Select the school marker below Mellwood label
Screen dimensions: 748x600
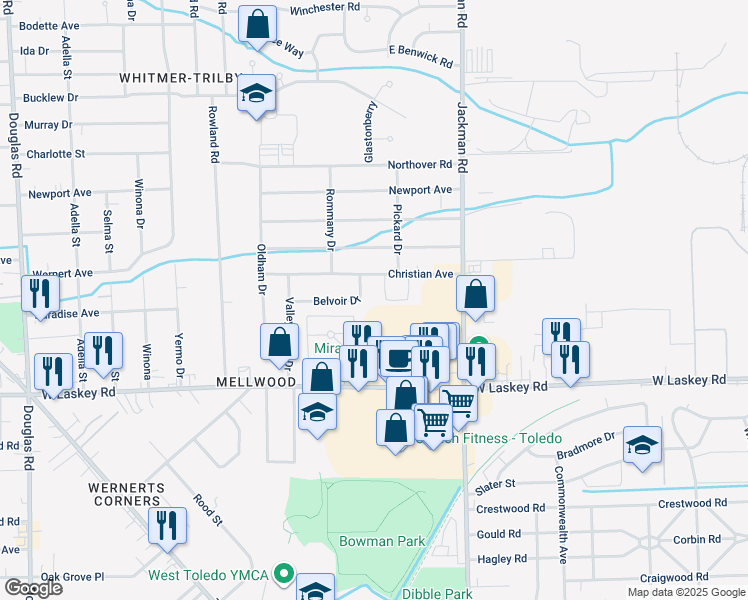318,413
